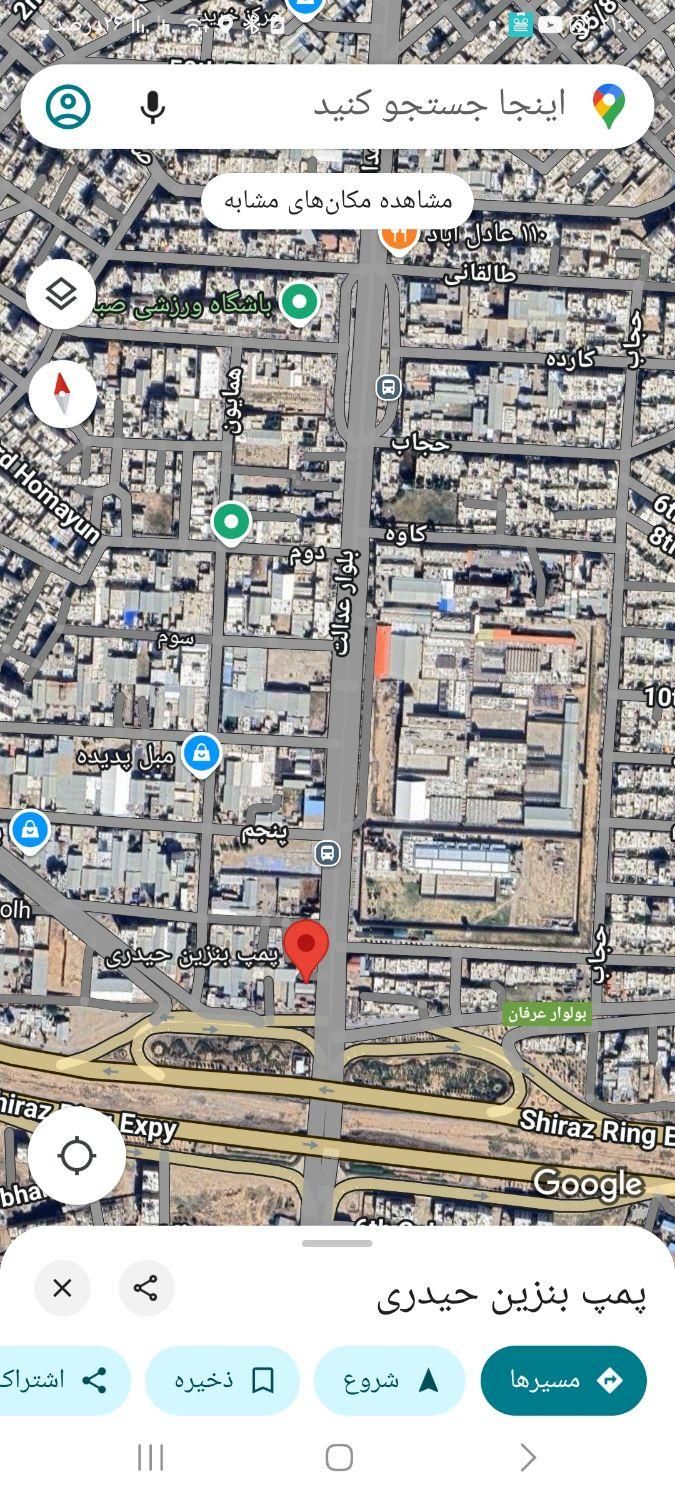
Task: Close the place card
Action: pos(62,1288)
